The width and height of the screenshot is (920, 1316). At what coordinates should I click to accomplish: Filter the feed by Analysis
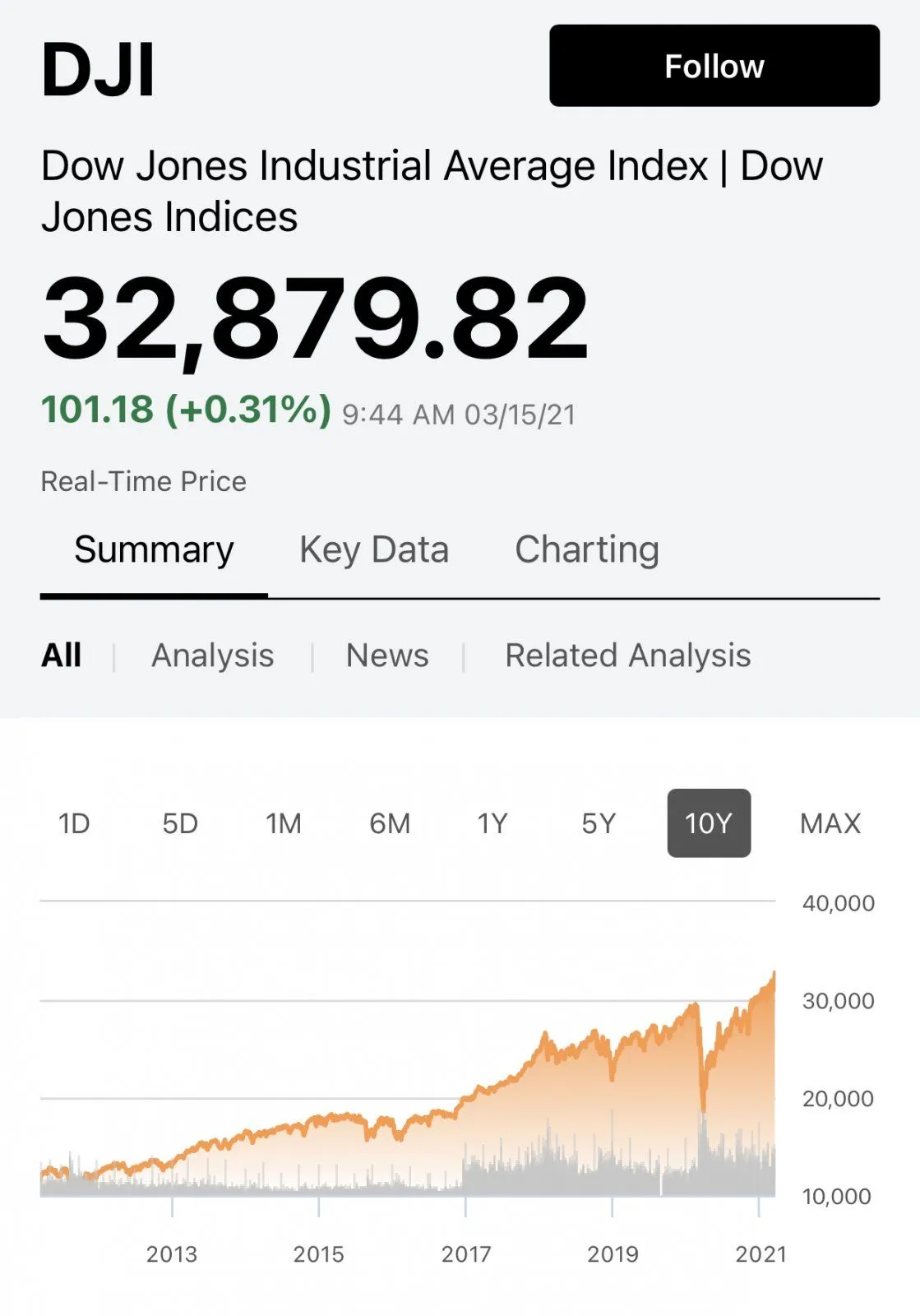pos(212,656)
